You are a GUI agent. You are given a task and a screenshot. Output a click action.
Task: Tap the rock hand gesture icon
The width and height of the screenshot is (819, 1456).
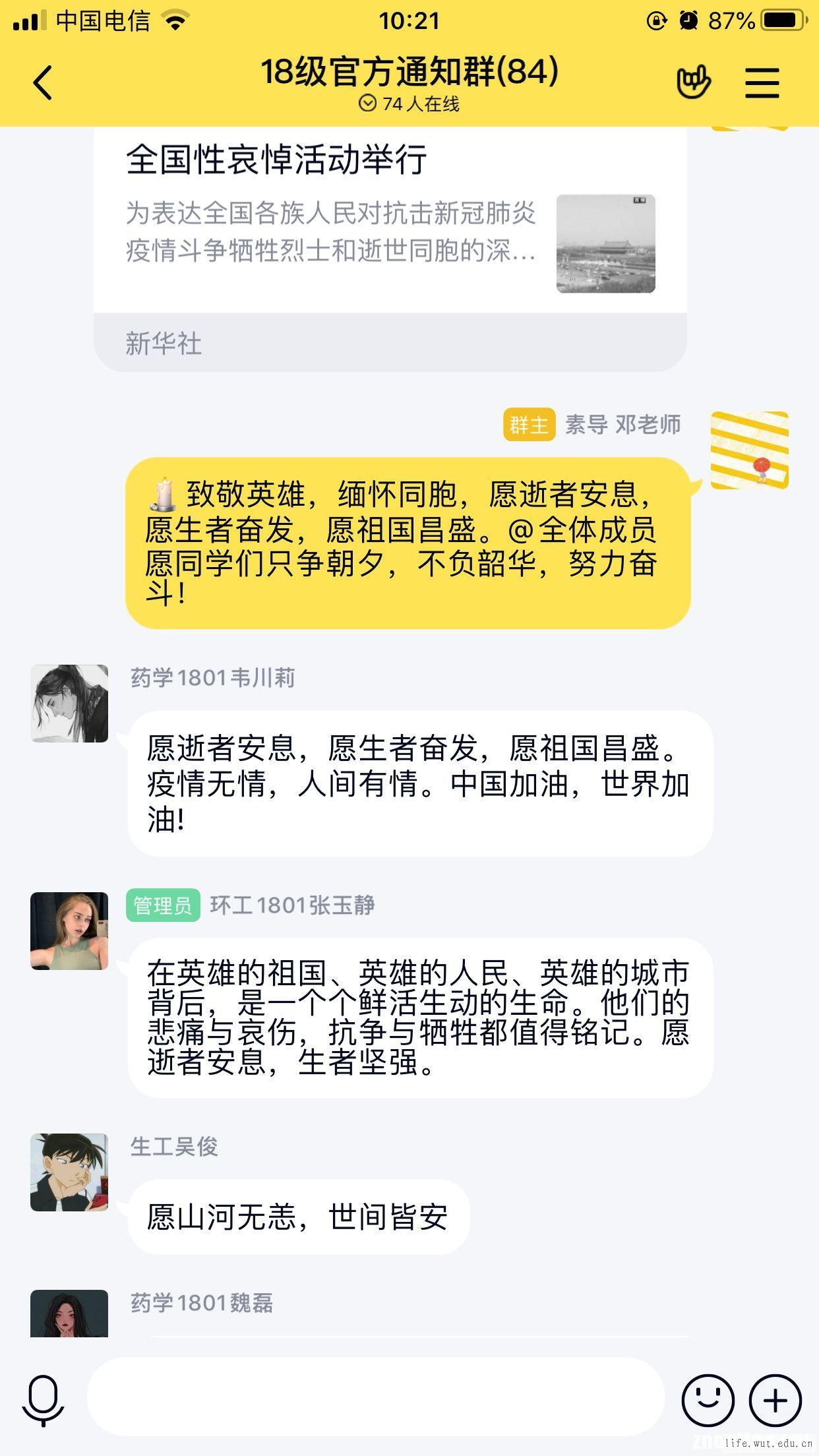[x=694, y=82]
